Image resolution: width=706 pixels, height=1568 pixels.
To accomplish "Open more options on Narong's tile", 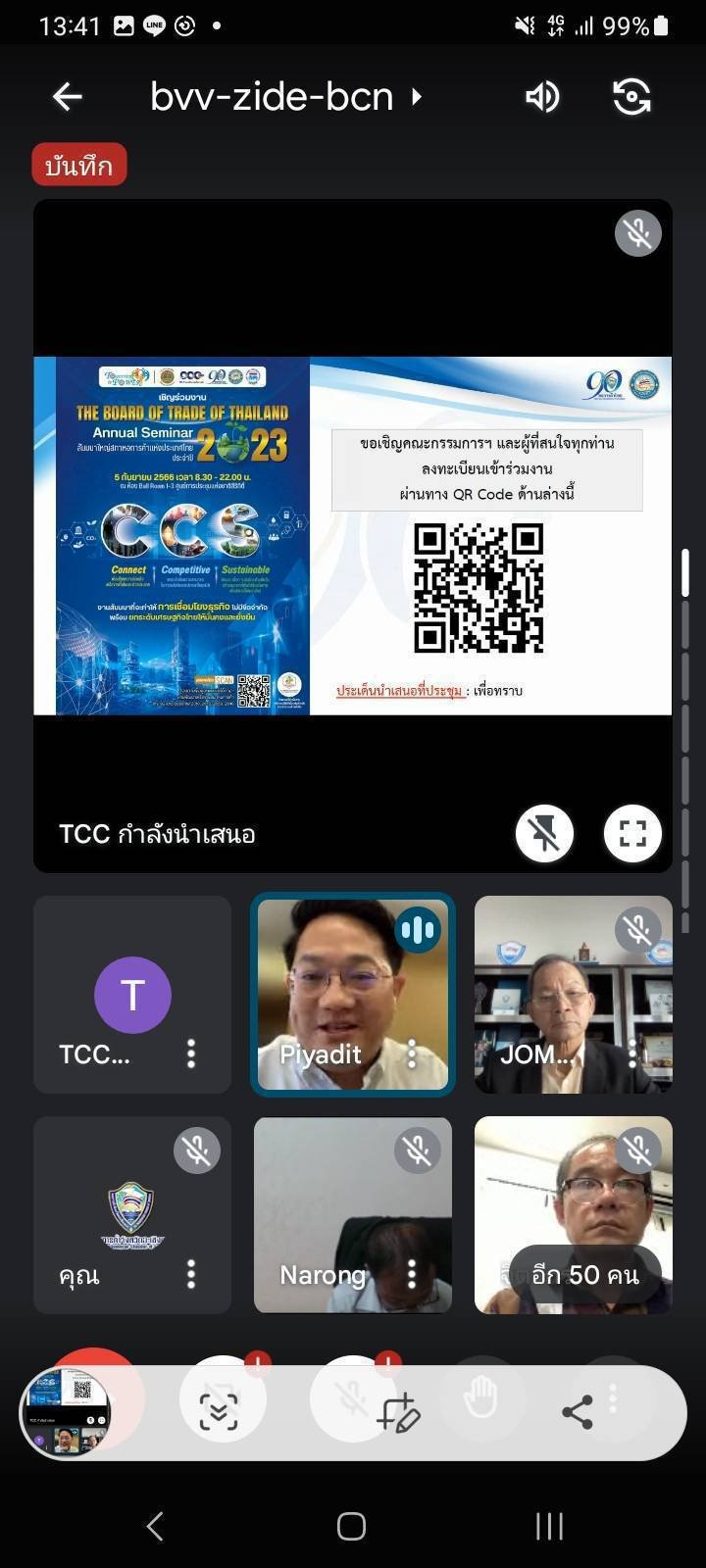I will (412, 1274).
